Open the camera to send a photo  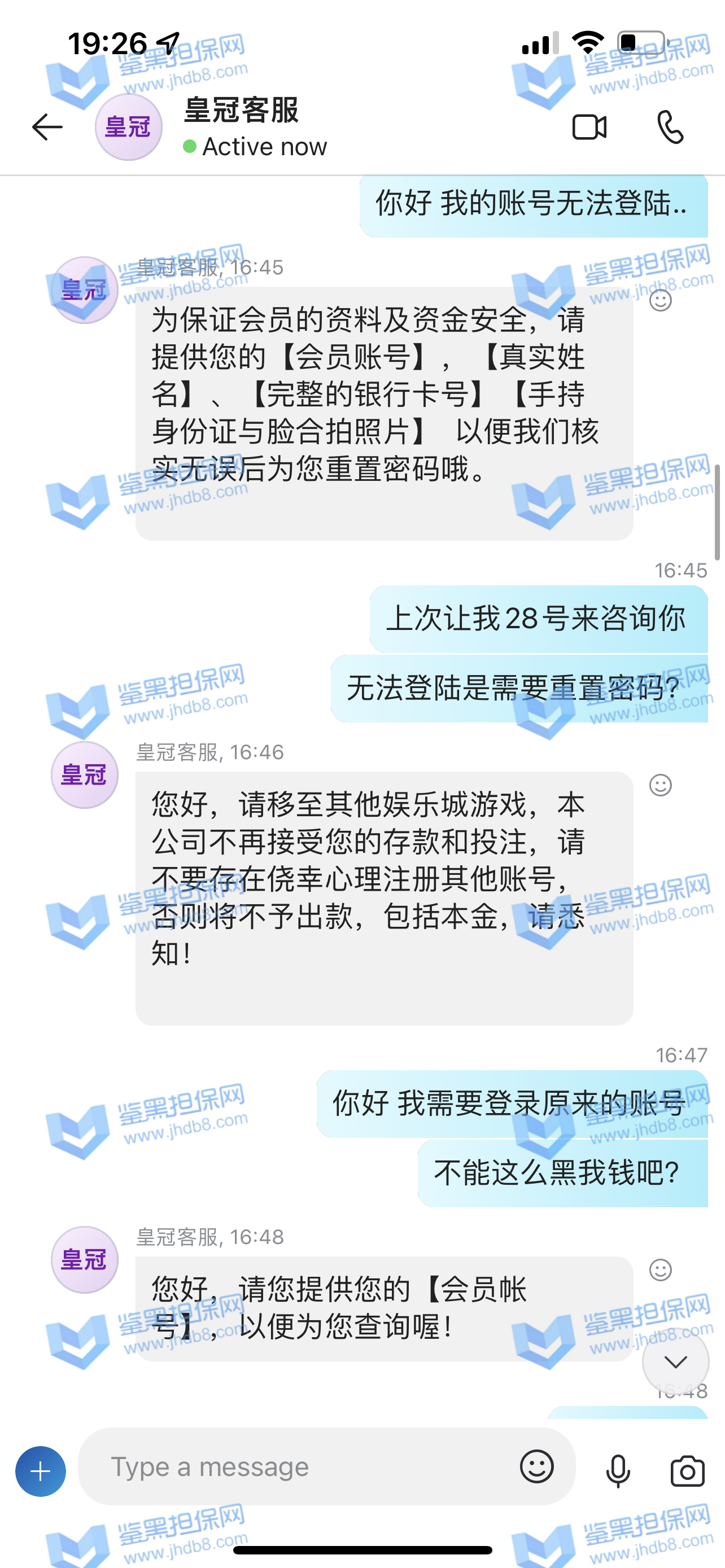click(687, 1471)
